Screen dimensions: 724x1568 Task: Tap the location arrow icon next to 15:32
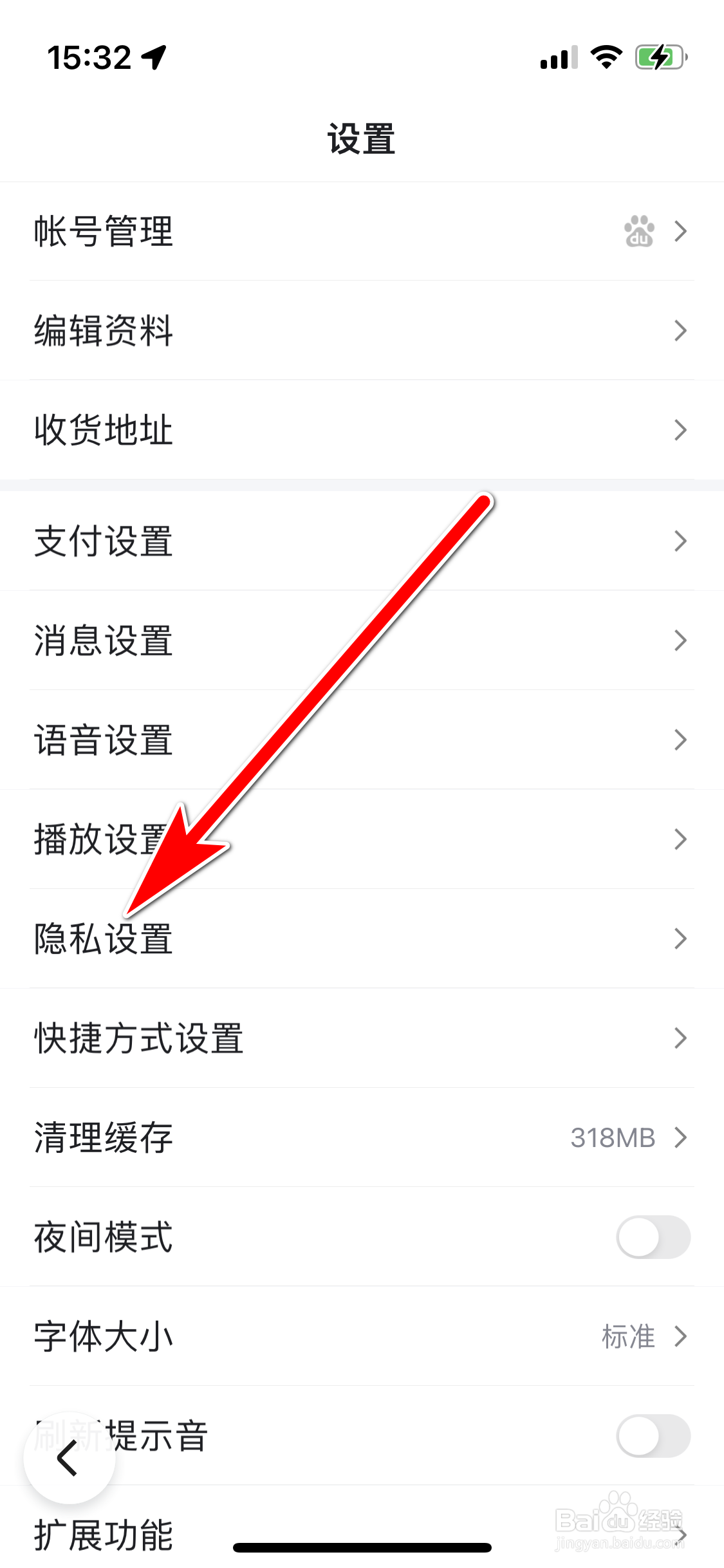tap(153, 58)
